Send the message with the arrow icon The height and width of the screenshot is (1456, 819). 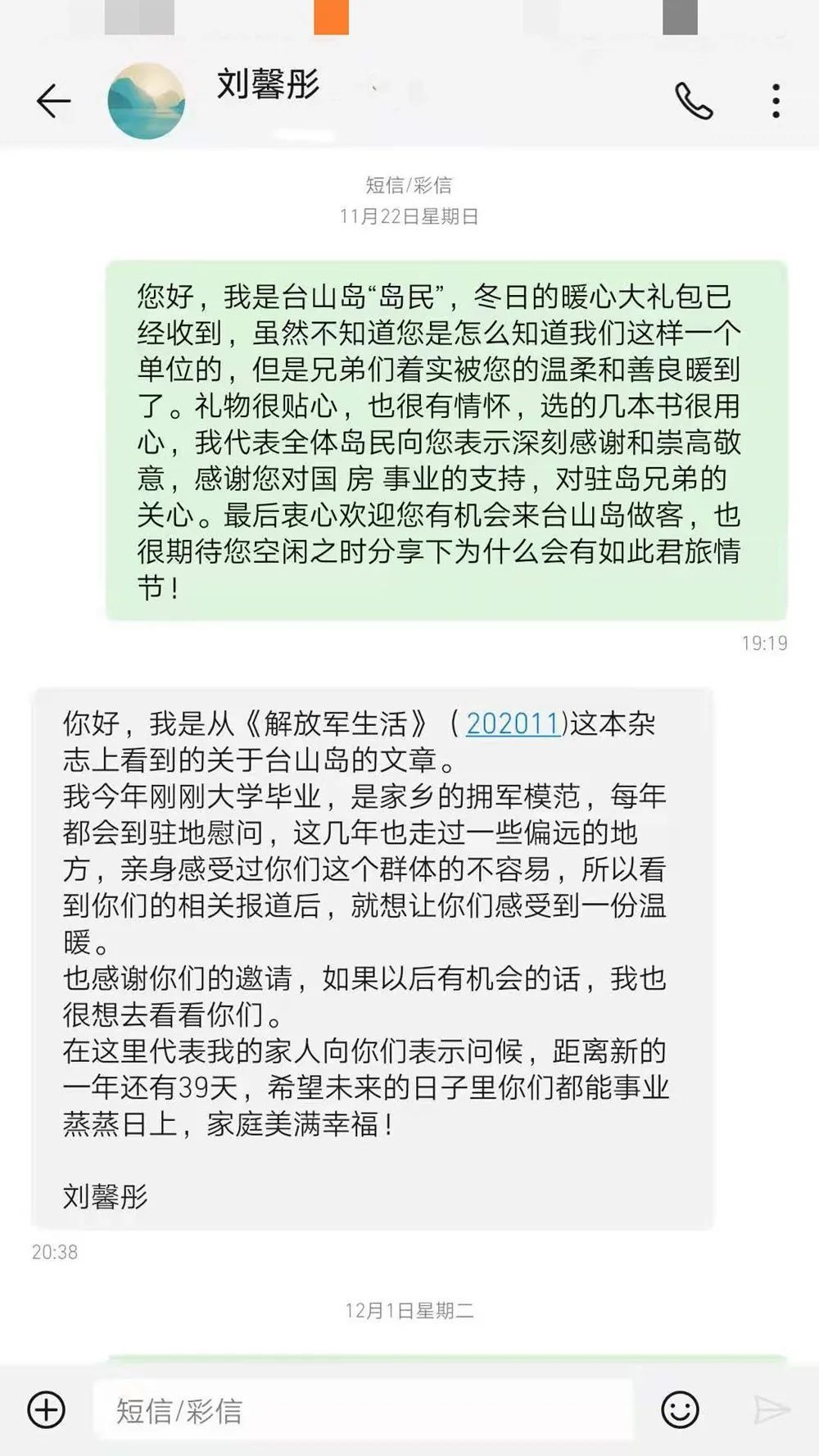click(771, 1409)
